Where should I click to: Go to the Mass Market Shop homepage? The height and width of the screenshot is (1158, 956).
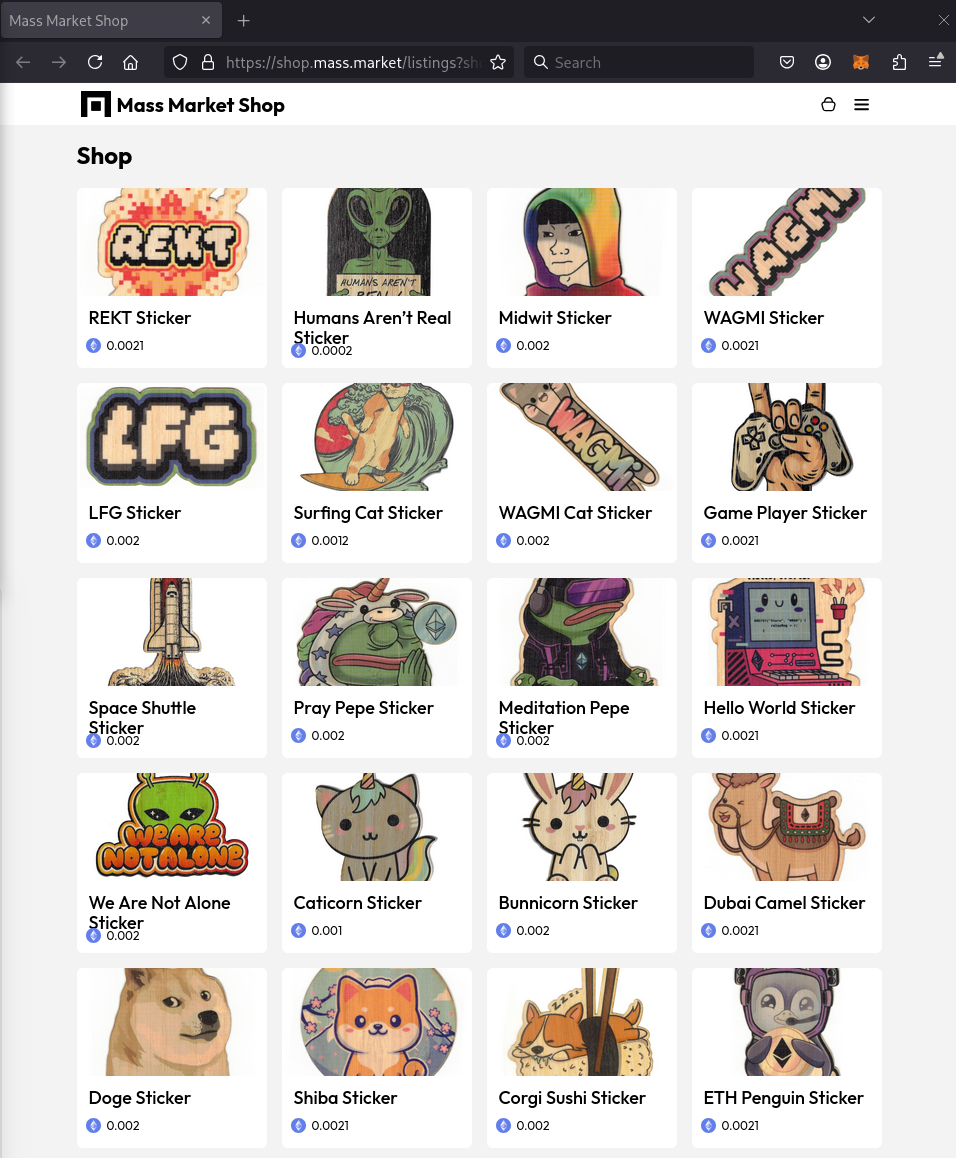point(183,105)
